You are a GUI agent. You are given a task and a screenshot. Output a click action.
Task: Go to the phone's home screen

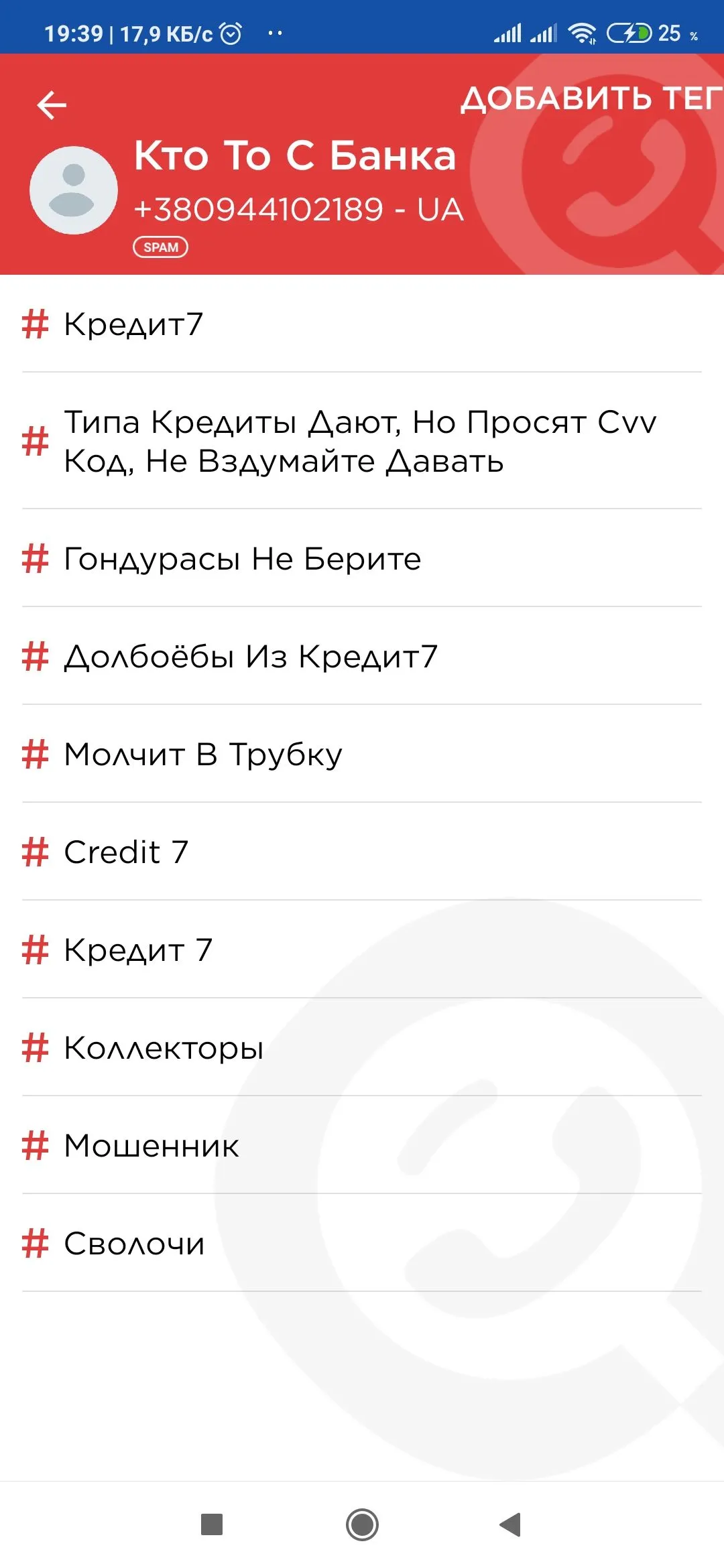[x=362, y=1524]
